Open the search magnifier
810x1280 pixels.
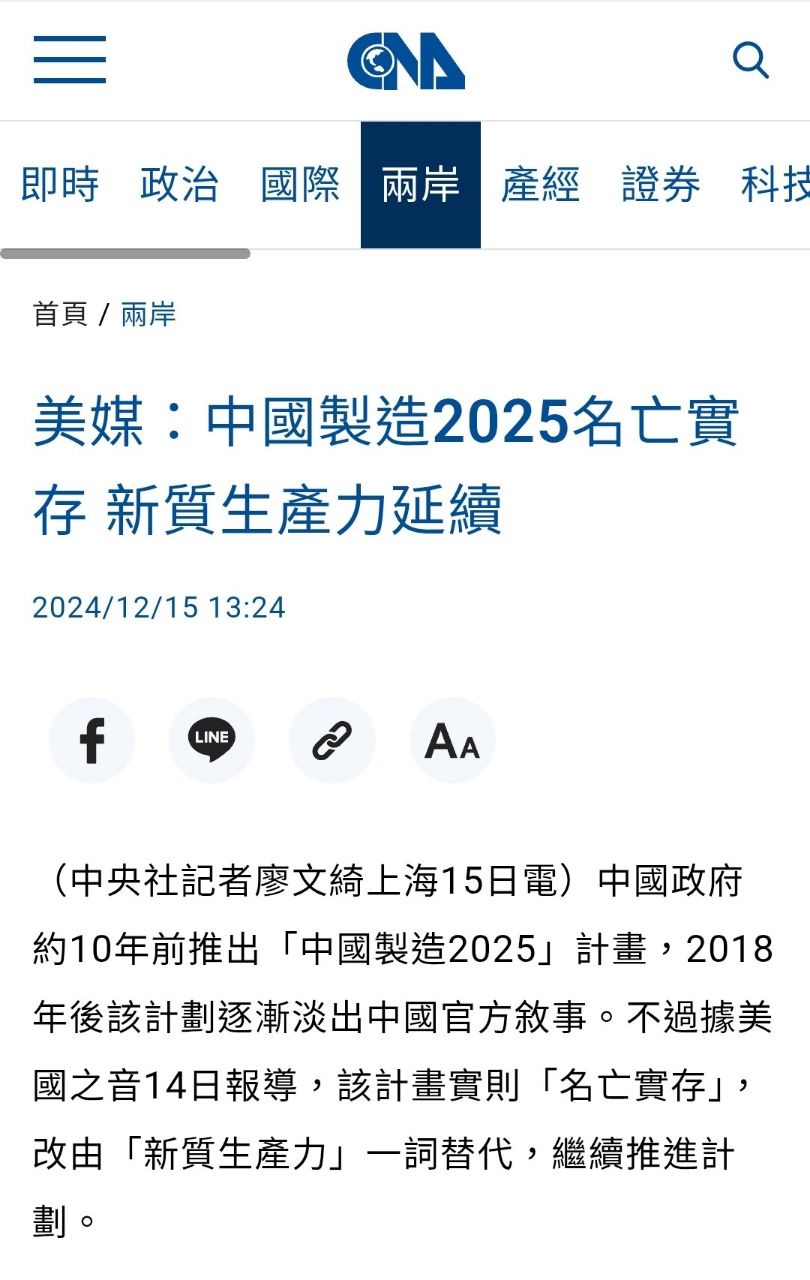(x=750, y=60)
